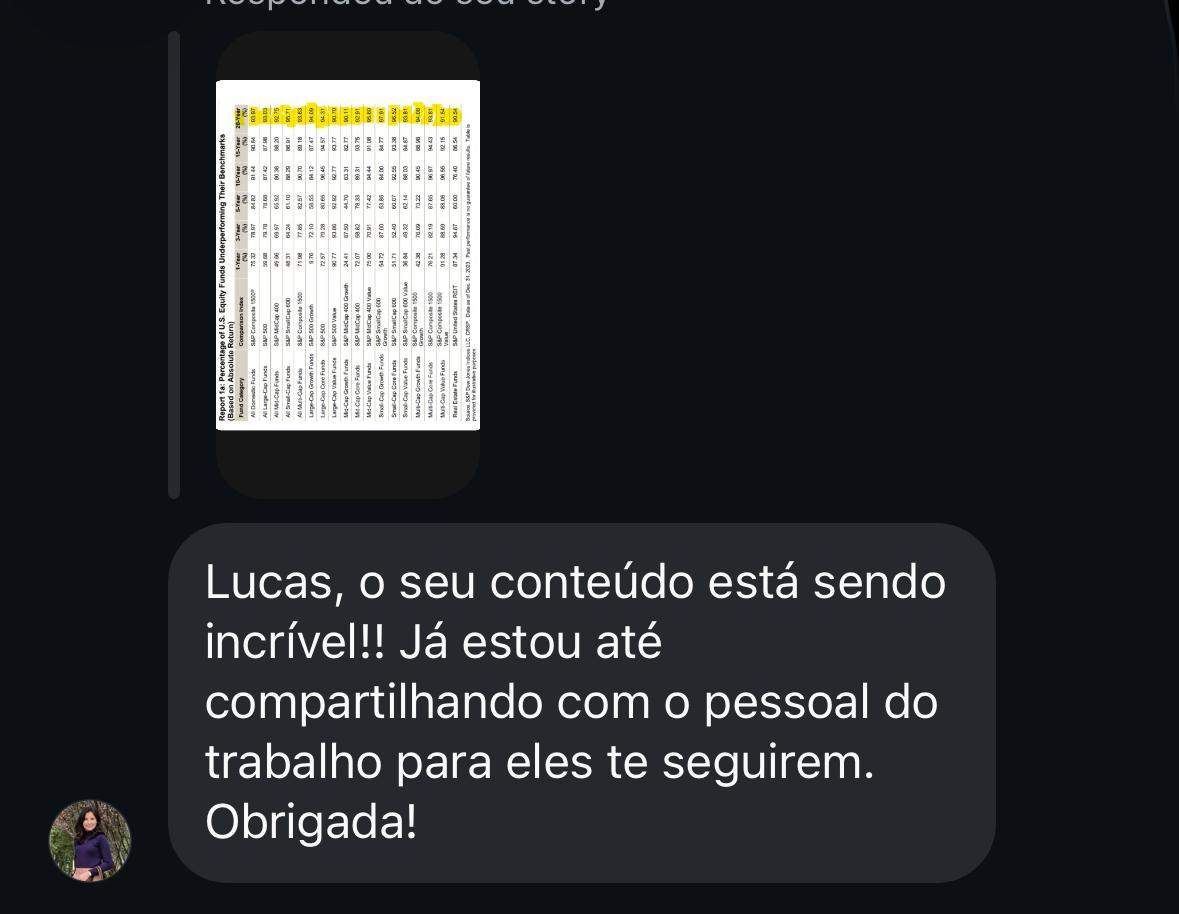The height and width of the screenshot is (914, 1179).
Task: Open the sender's profile picture
Action: 90,840
